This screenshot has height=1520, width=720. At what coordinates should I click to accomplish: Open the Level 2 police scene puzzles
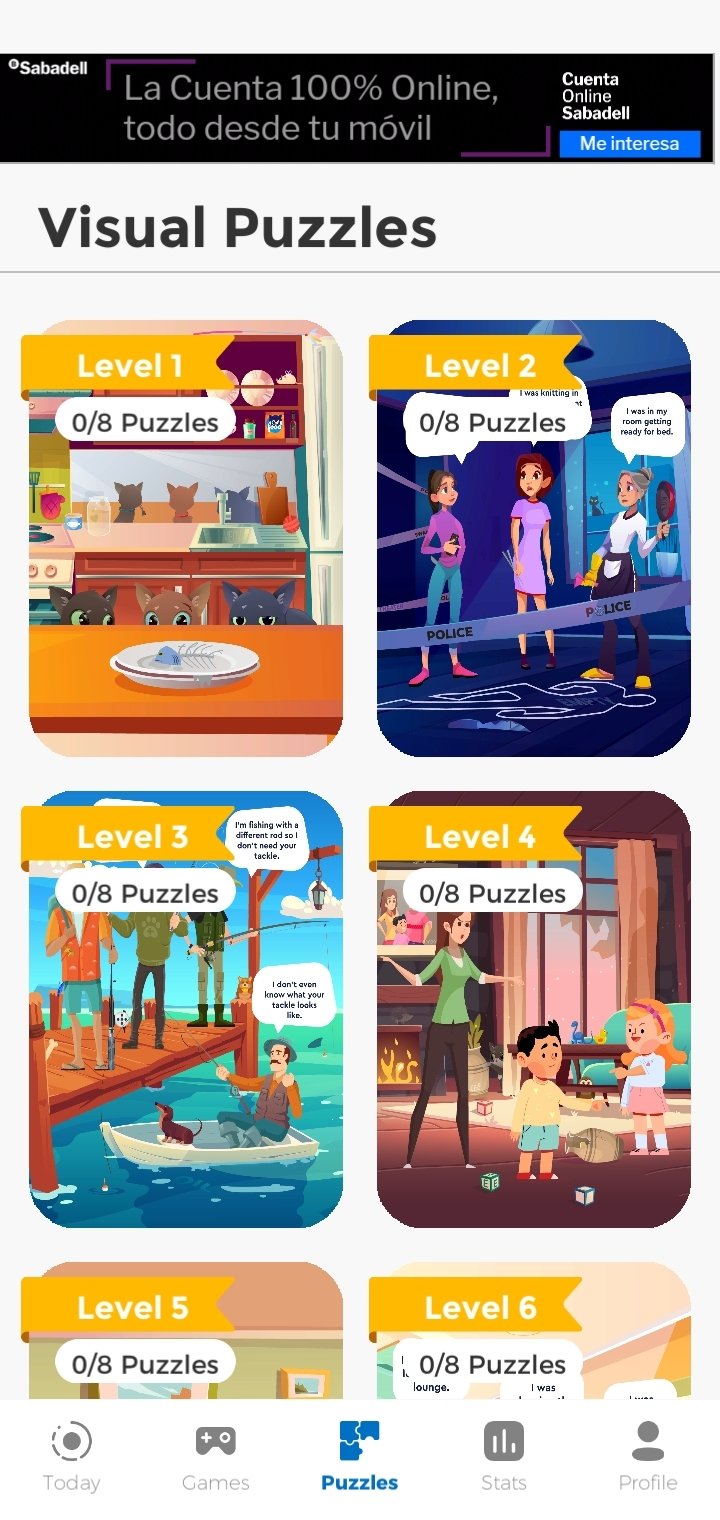(533, 538)
